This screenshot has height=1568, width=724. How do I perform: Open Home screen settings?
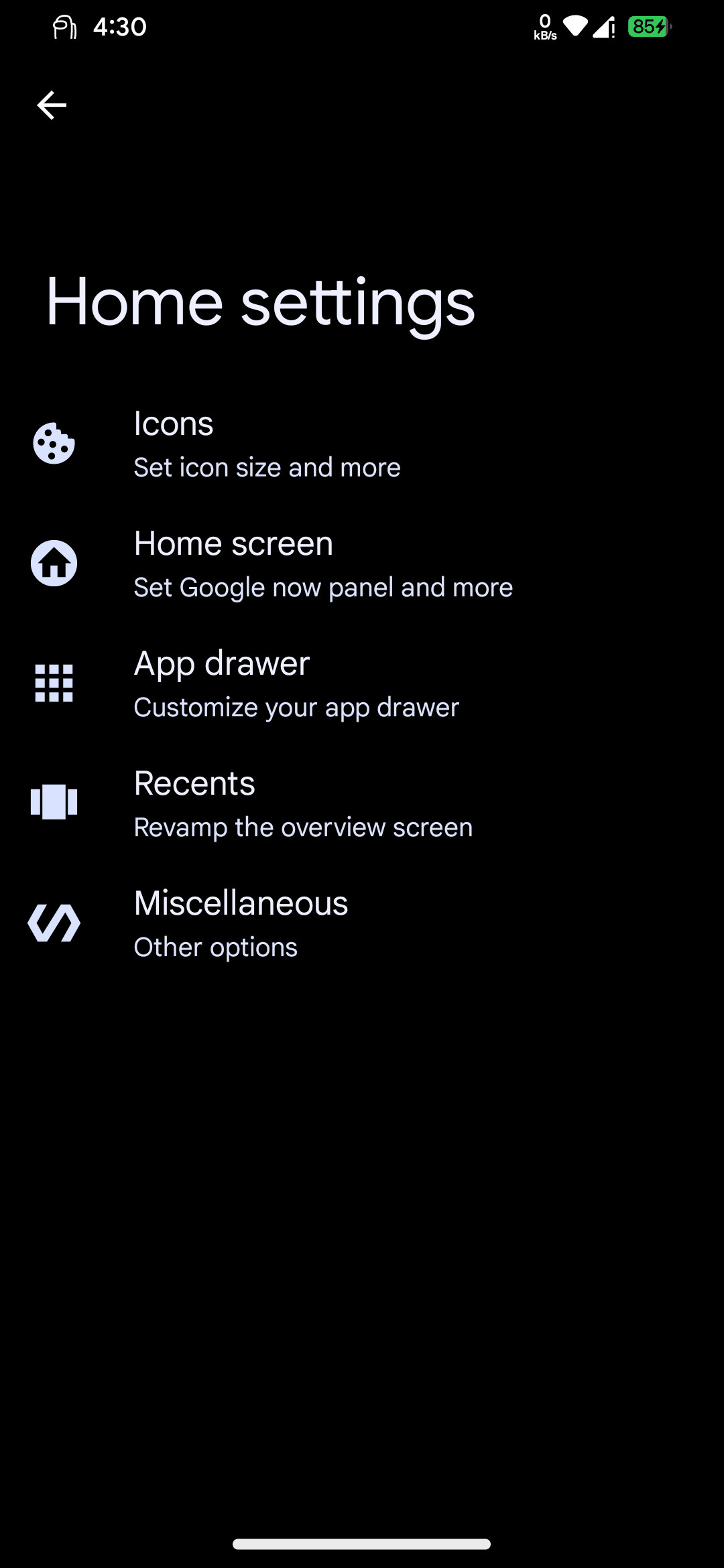[362, 564]
